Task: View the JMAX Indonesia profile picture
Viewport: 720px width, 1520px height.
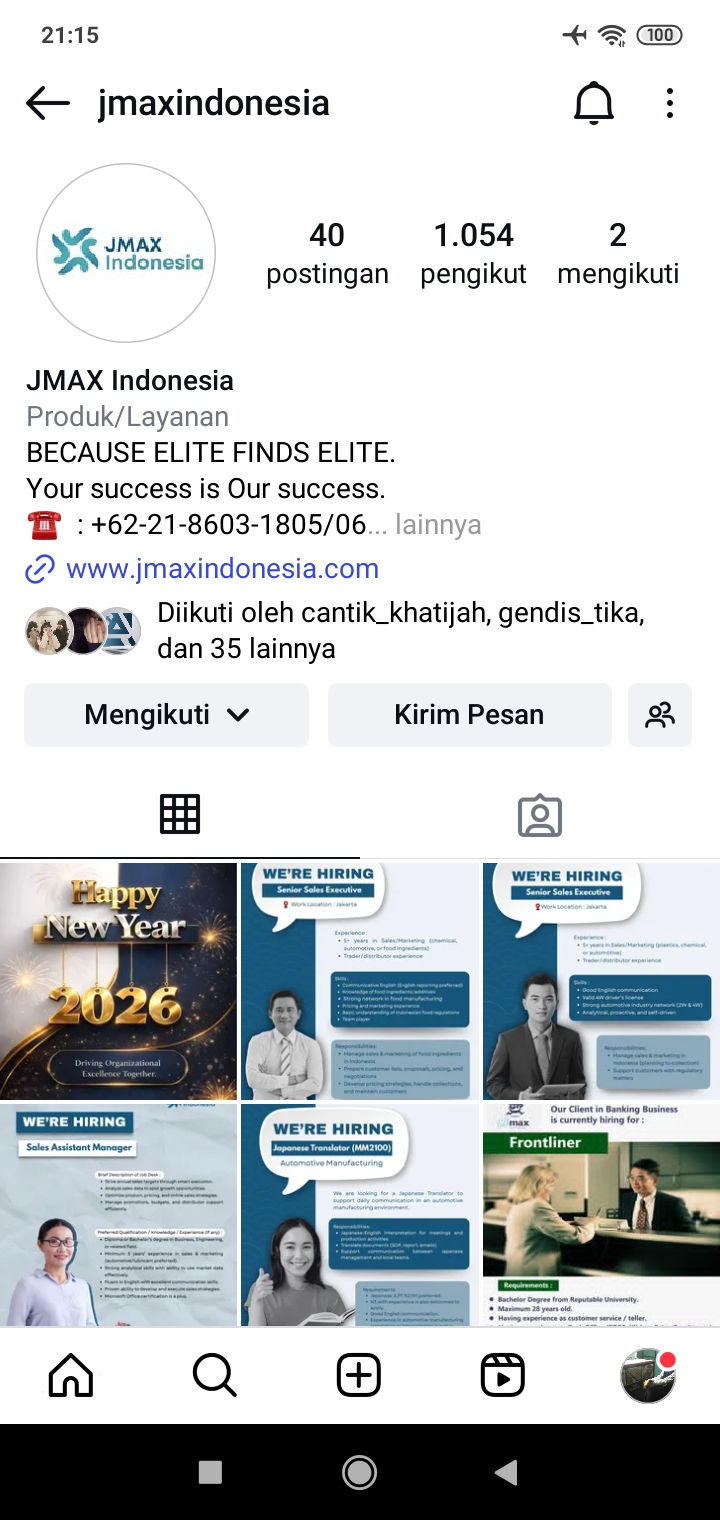Action: point(126,253)
